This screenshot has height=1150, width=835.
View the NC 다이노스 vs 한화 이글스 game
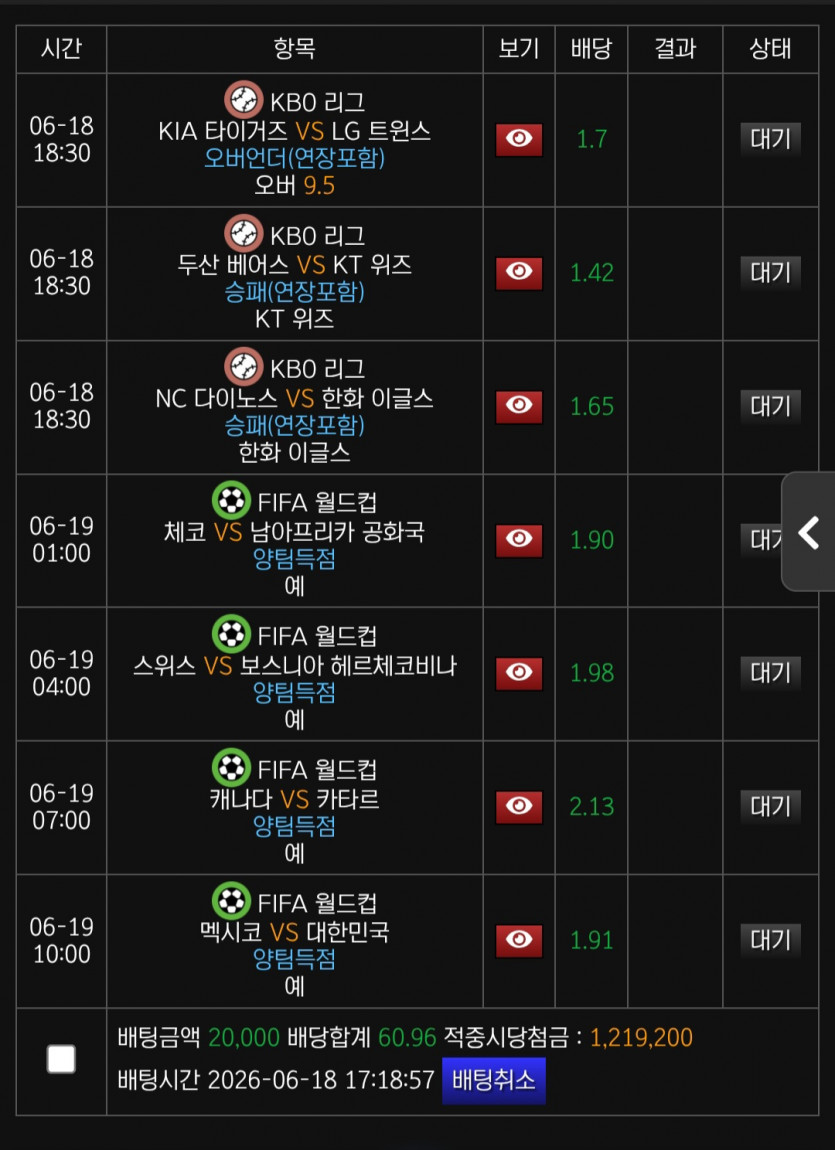519,406
